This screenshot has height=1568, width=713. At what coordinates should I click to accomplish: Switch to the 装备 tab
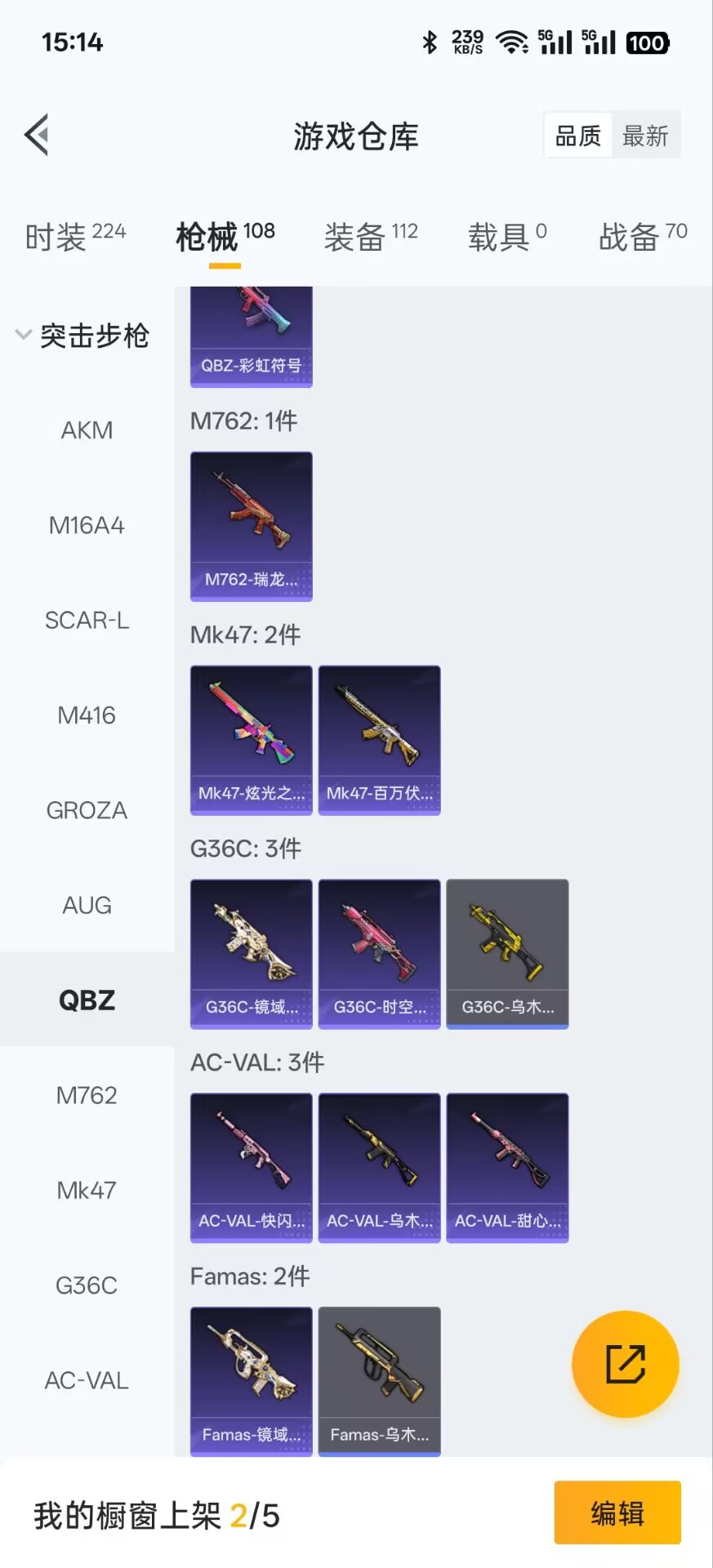370,237
